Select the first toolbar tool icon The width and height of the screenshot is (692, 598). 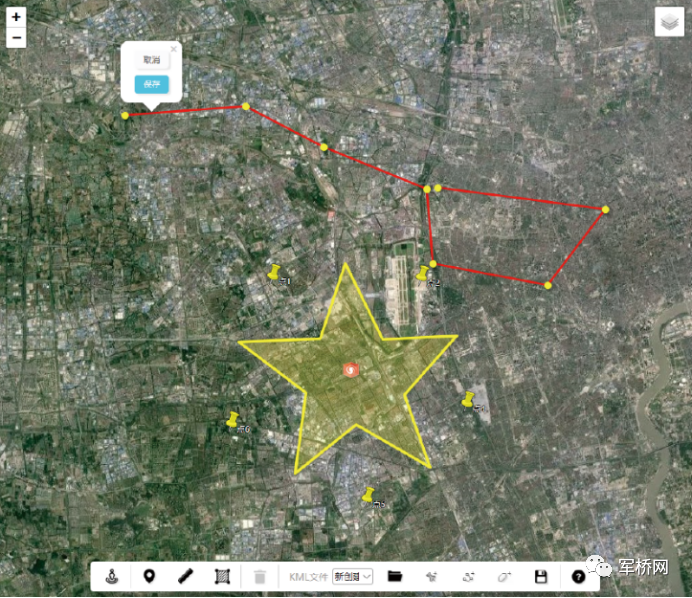(113, 576)
